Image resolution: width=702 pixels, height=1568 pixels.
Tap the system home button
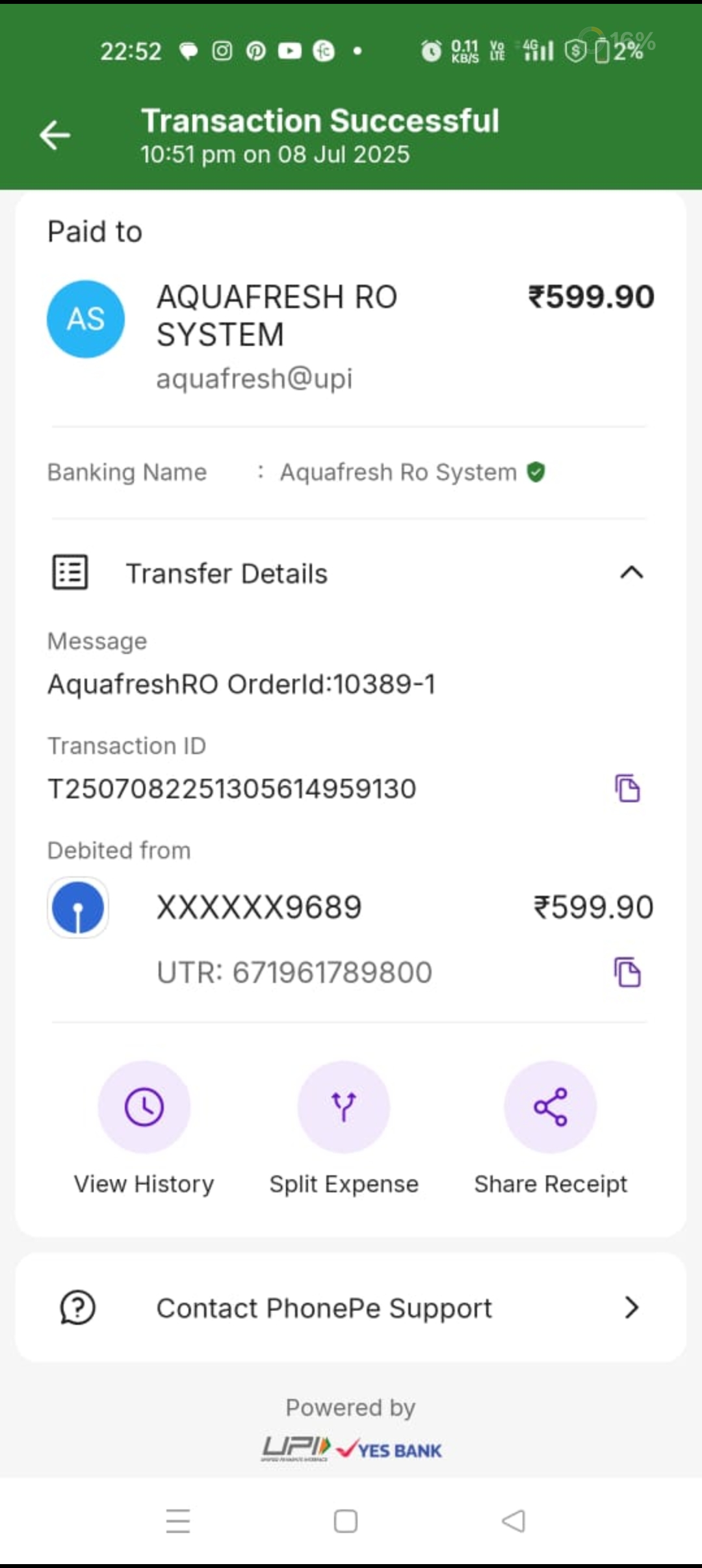pyautogui.click(x=345, y=1521)
